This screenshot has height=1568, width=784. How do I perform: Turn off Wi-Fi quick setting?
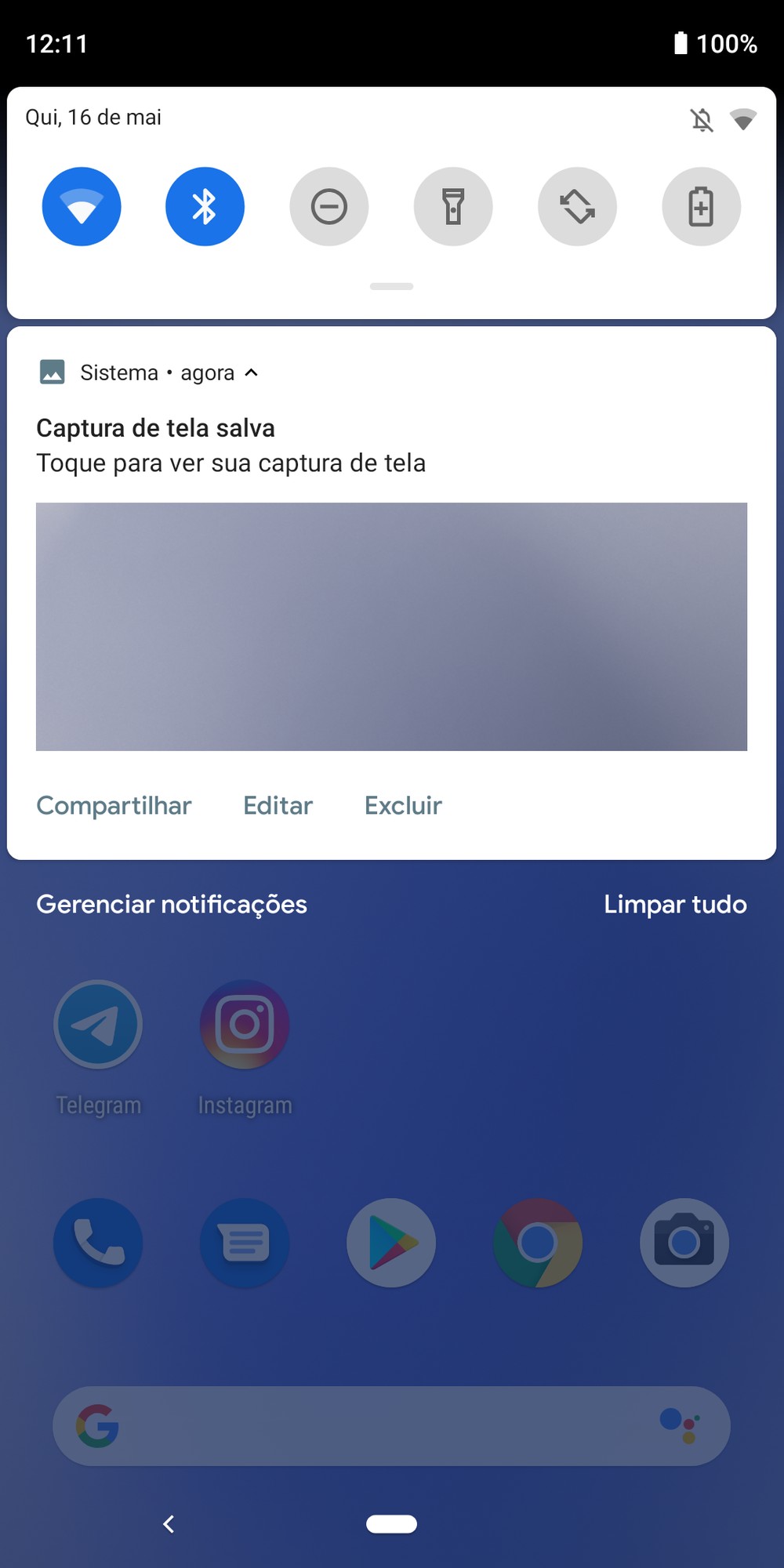click(x=82, y=207)
